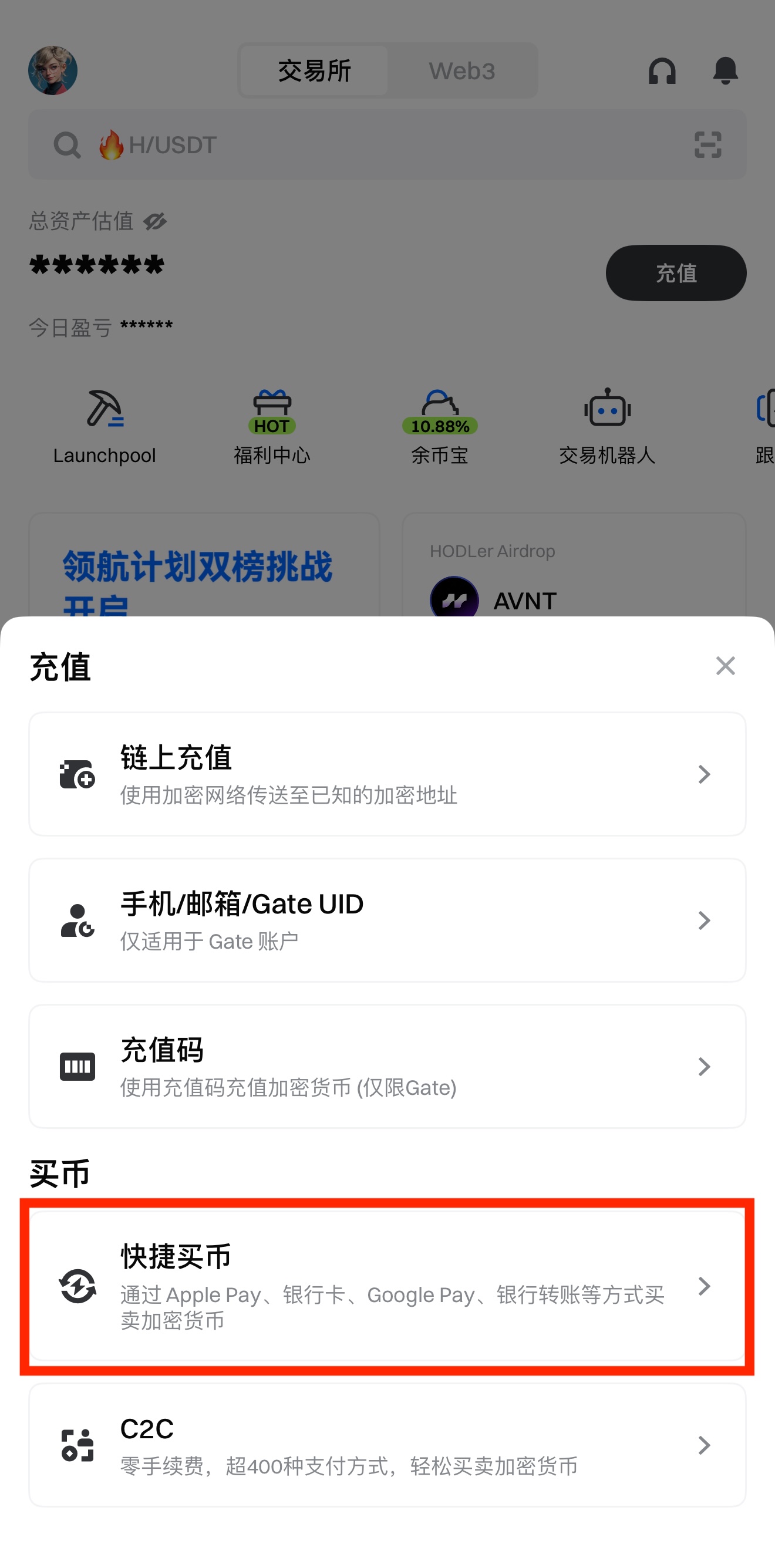Open C2C trading option

(387, 1445)
